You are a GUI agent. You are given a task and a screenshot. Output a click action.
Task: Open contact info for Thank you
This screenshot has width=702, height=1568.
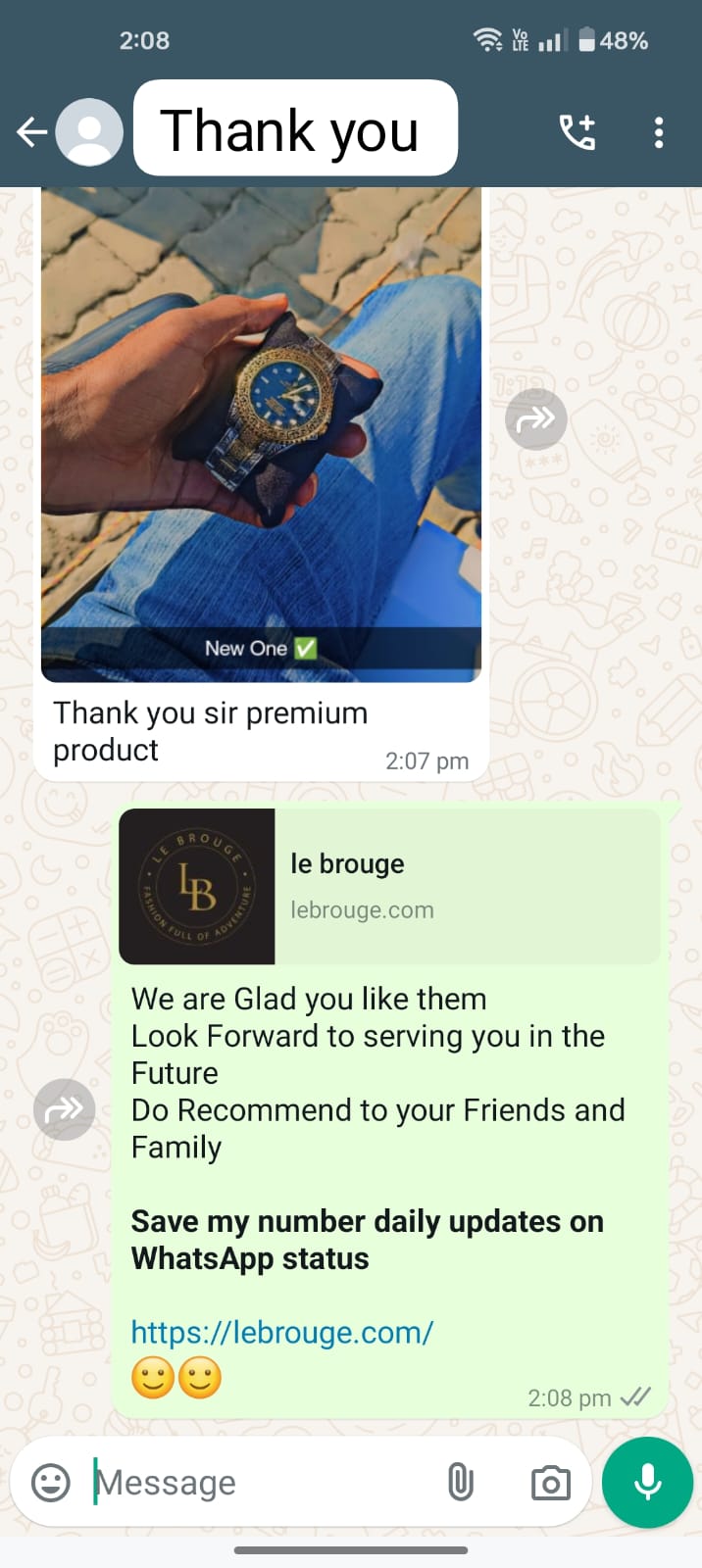294,129
